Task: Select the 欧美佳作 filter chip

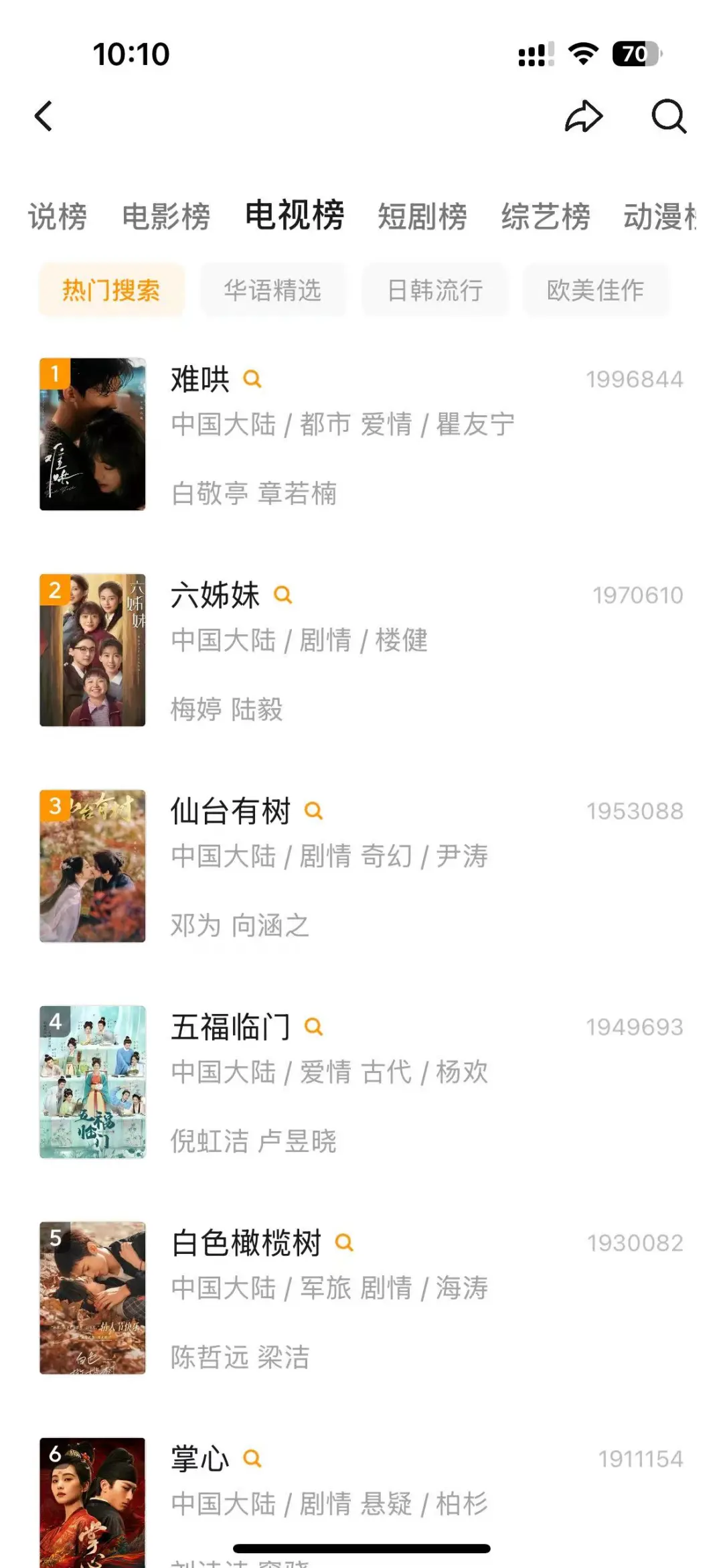Action: tap(595, 290)
